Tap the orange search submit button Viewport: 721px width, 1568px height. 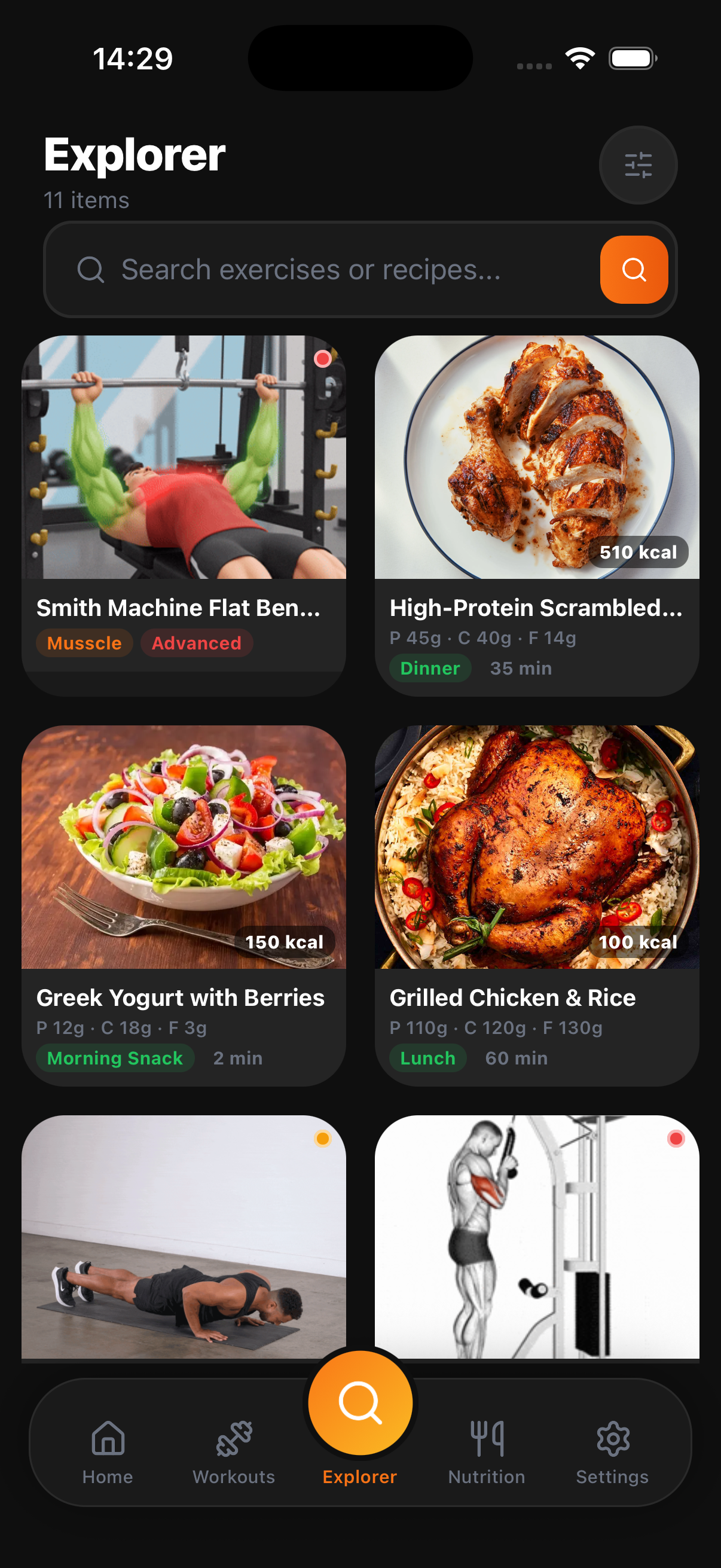click(633, 270)
